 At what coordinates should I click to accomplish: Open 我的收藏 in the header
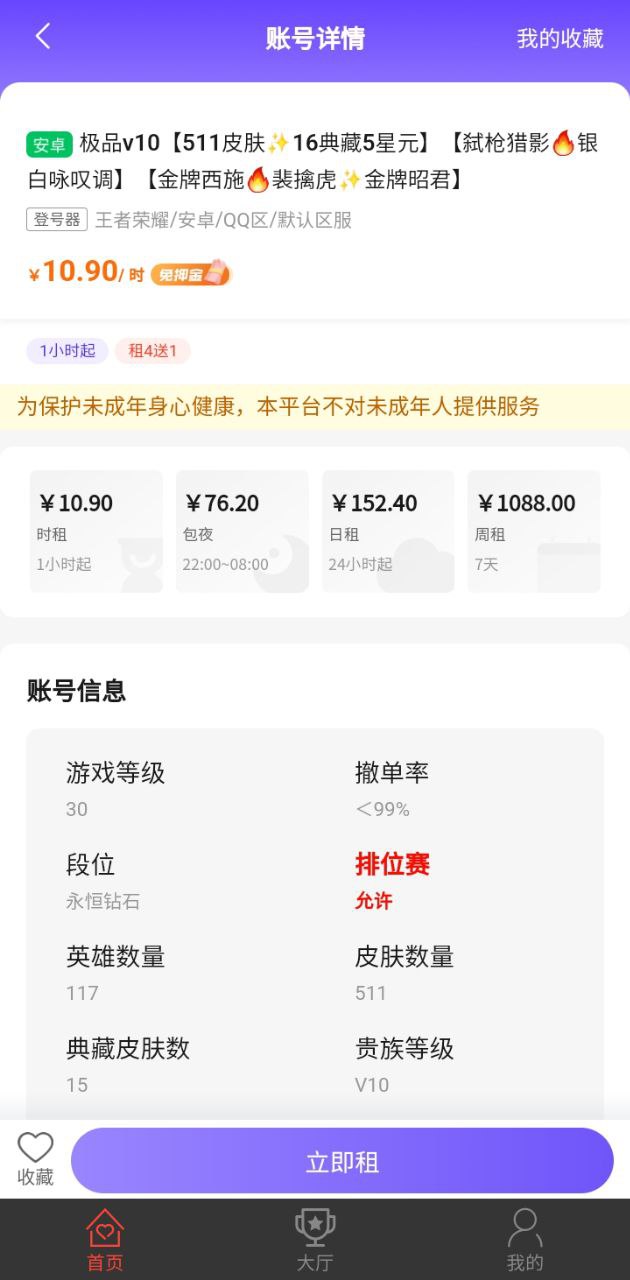(x=560, y=39)
